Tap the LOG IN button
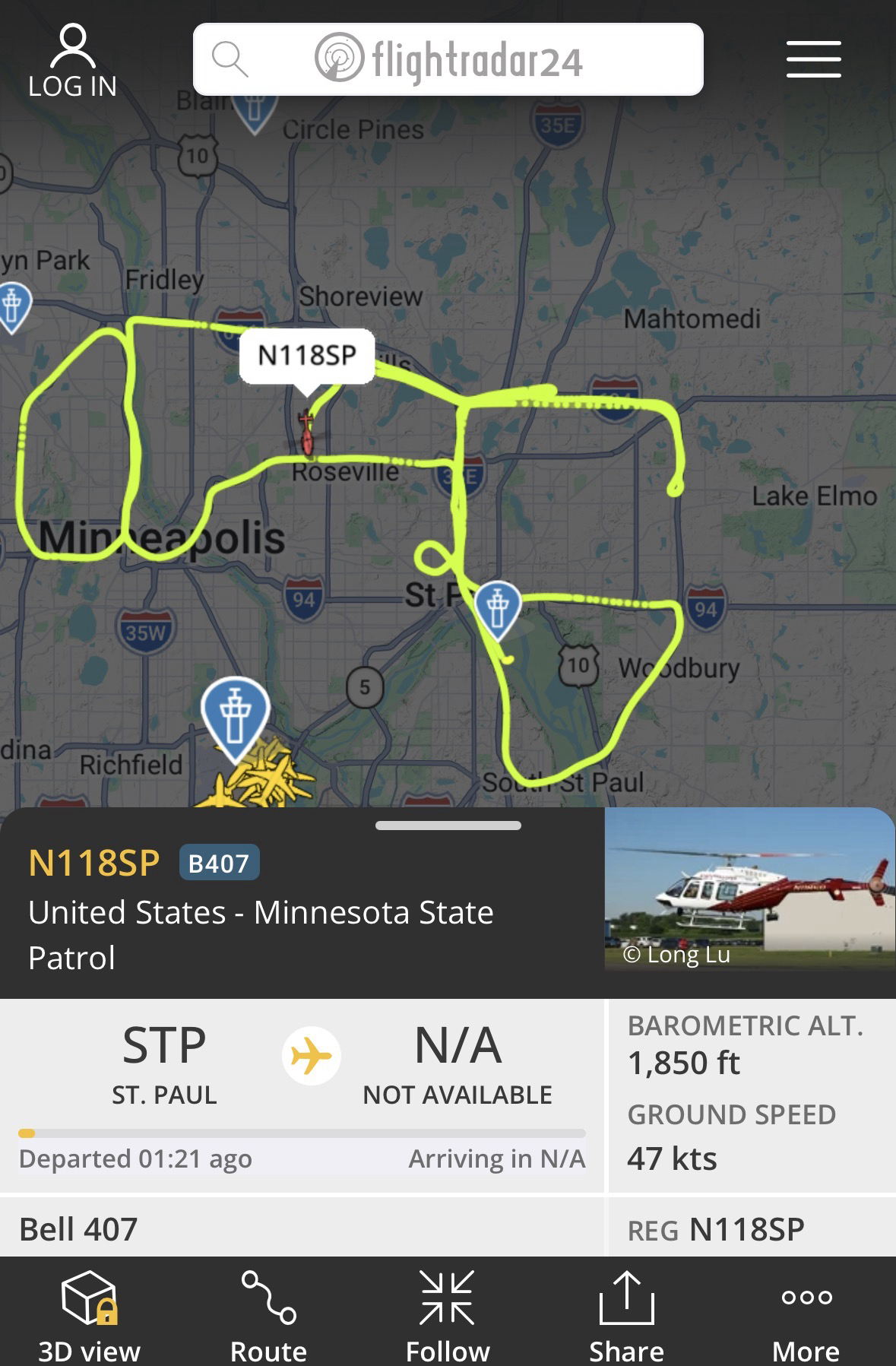Viewport: 896px width, 1366px height. [x=72, y=61]
